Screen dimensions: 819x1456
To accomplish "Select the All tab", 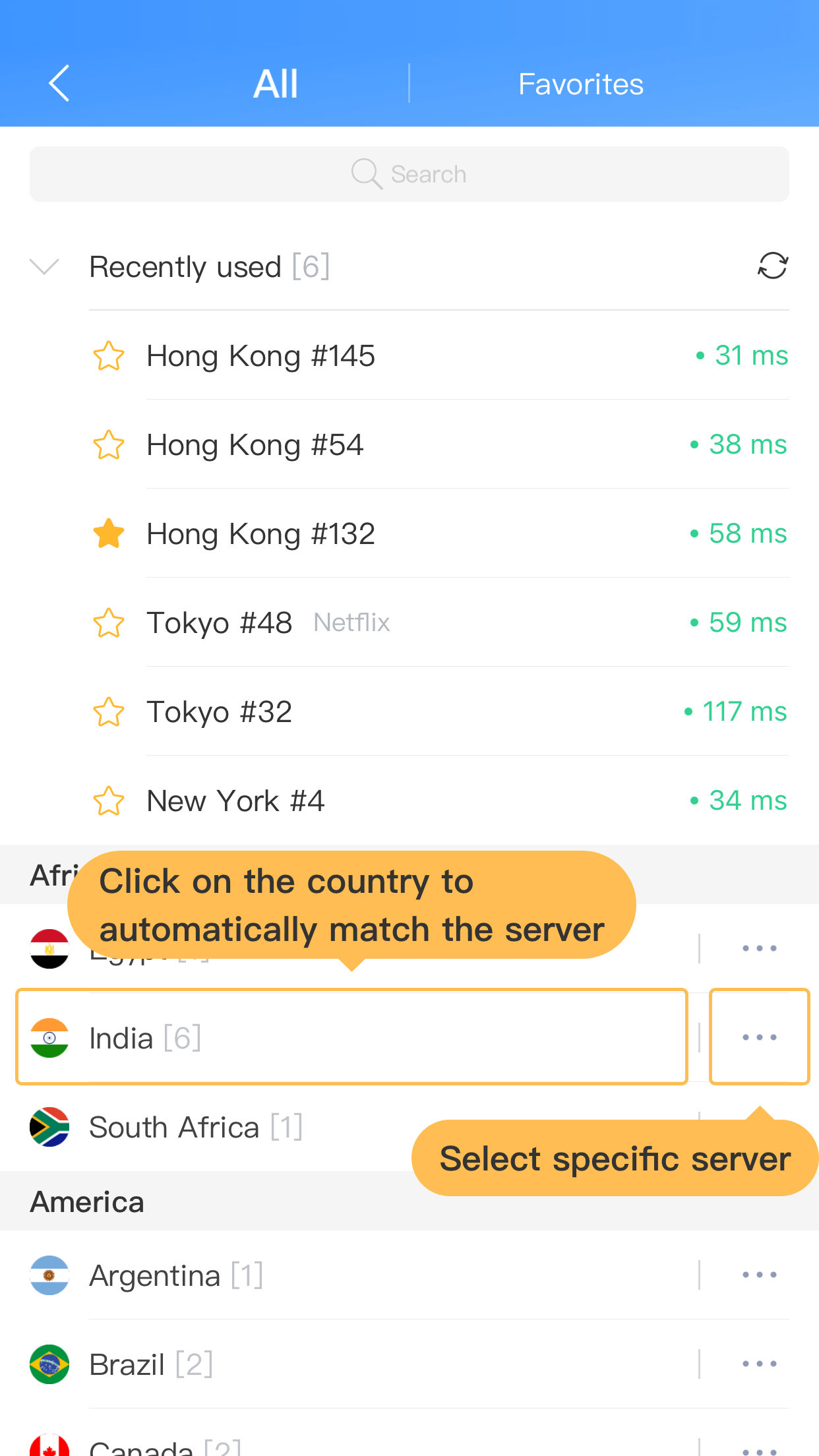I will pyautogui.click(x=276, y=84).
